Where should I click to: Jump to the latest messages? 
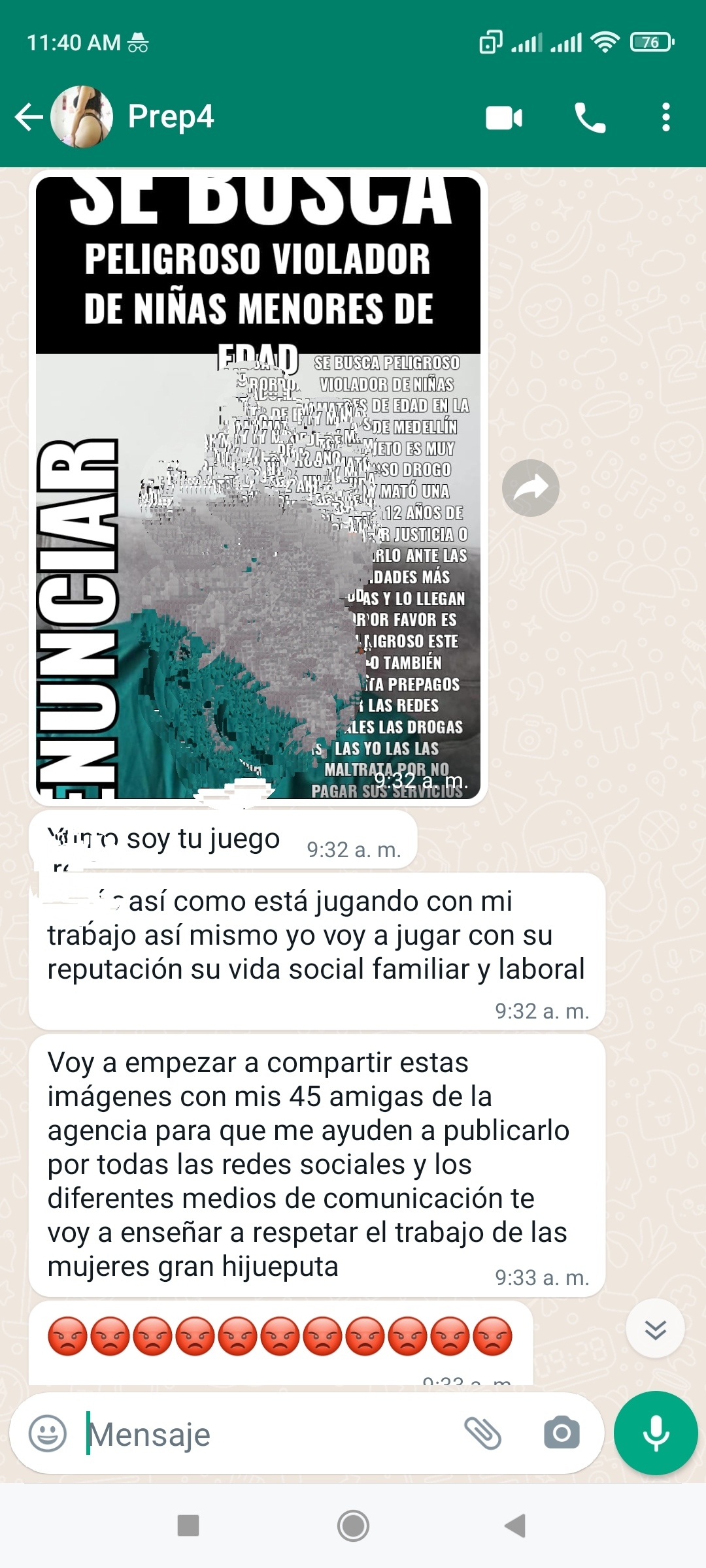655,1329
